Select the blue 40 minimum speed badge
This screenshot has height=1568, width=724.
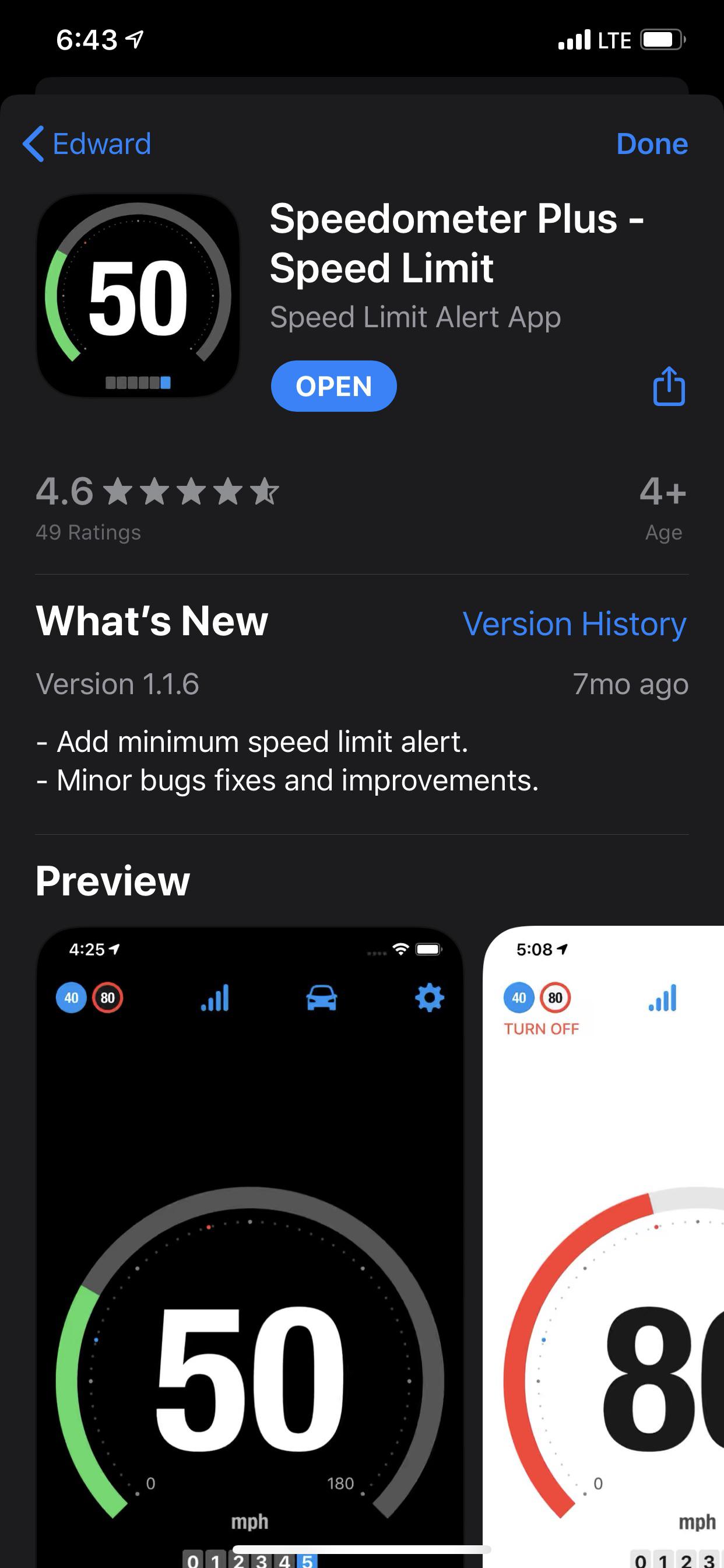[71, 998]
